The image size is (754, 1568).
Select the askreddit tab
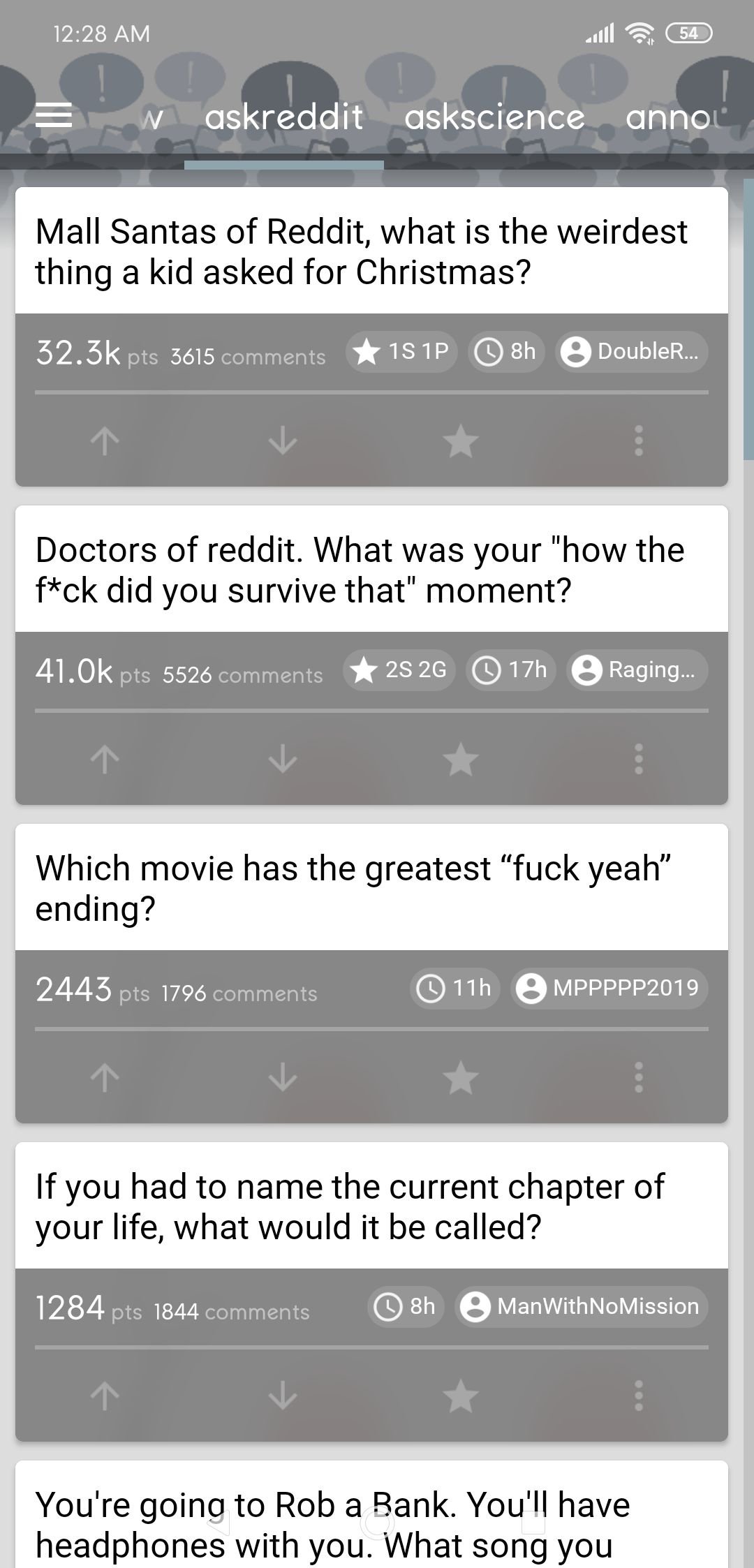pos(283,117)
